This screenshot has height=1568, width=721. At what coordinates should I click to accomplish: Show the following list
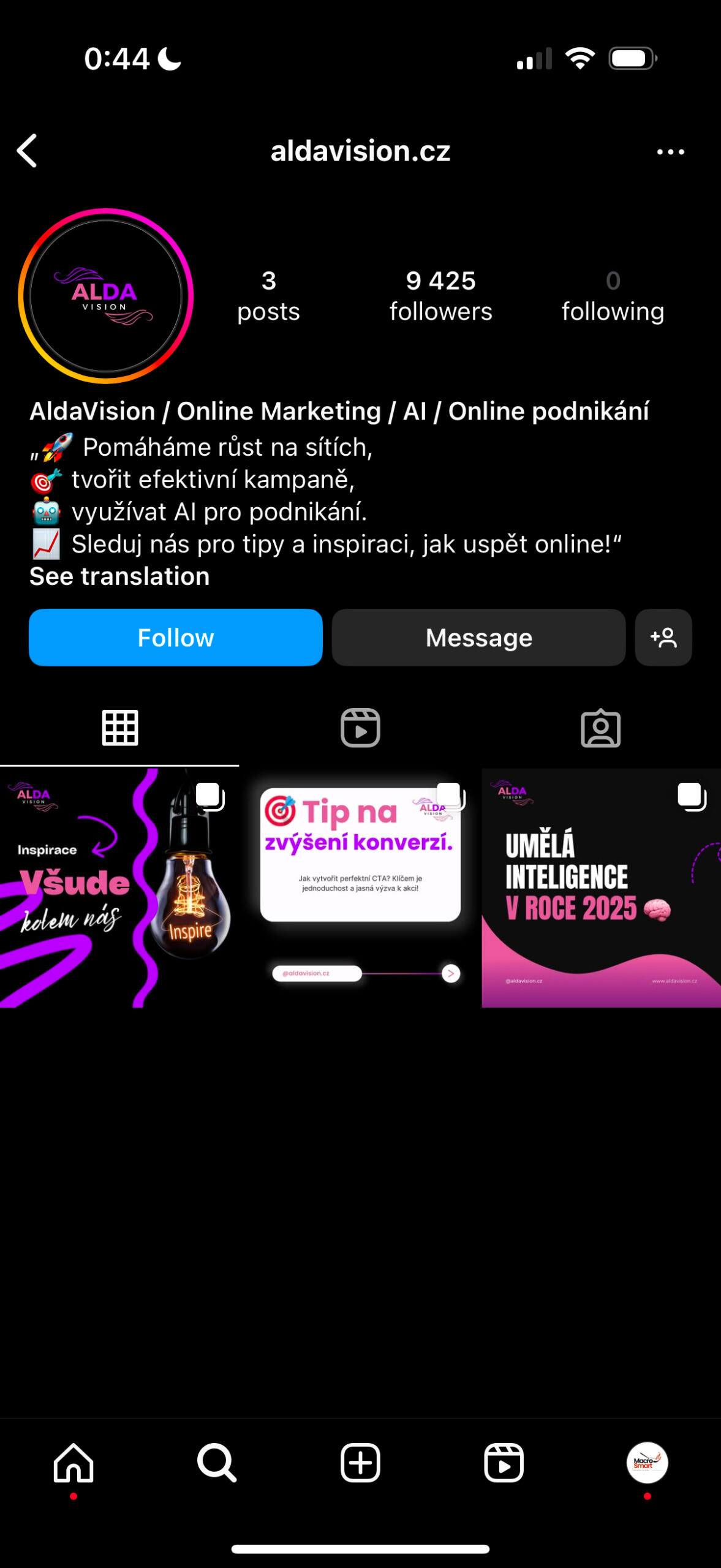click(x=613, y=296)
